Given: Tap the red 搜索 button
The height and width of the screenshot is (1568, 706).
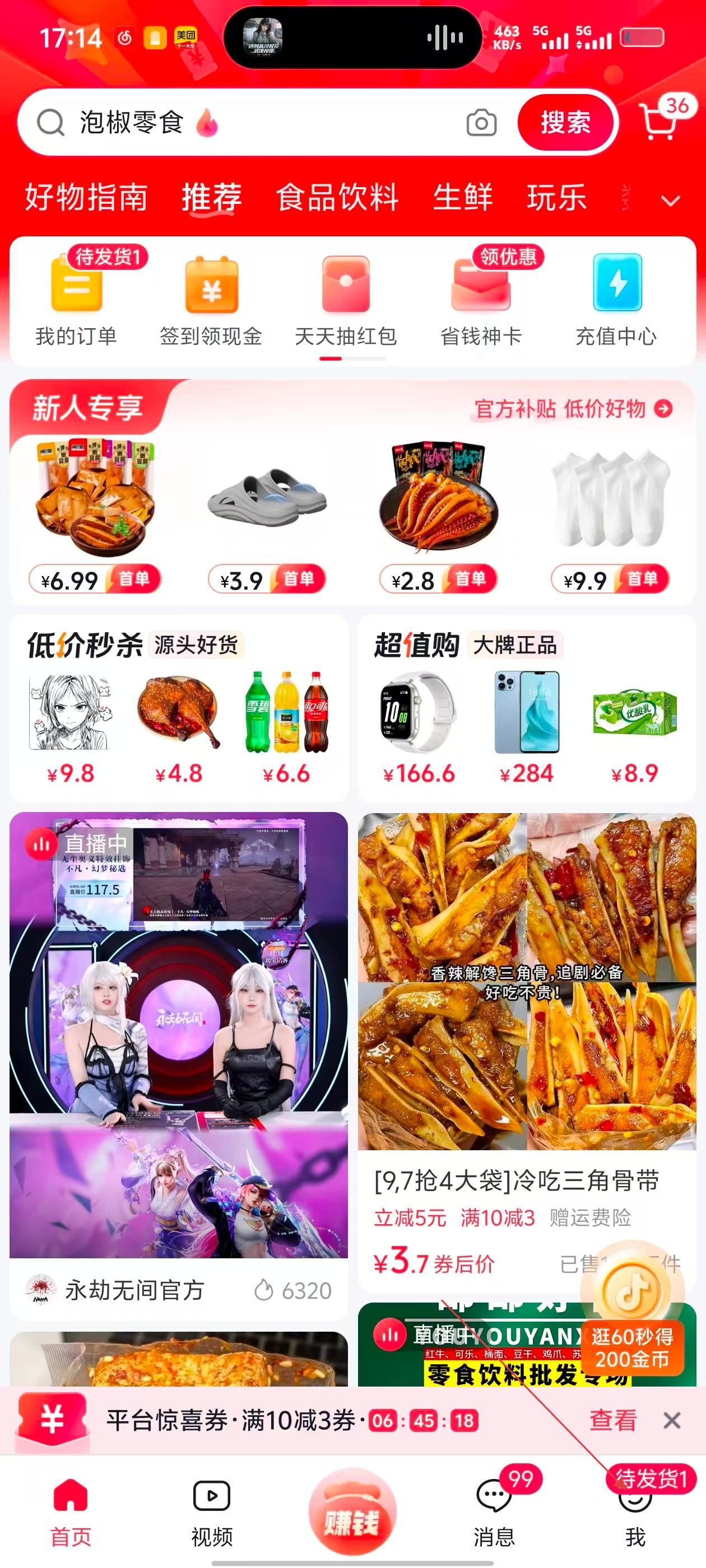Looking at the screenshot, I should [565, 122].
